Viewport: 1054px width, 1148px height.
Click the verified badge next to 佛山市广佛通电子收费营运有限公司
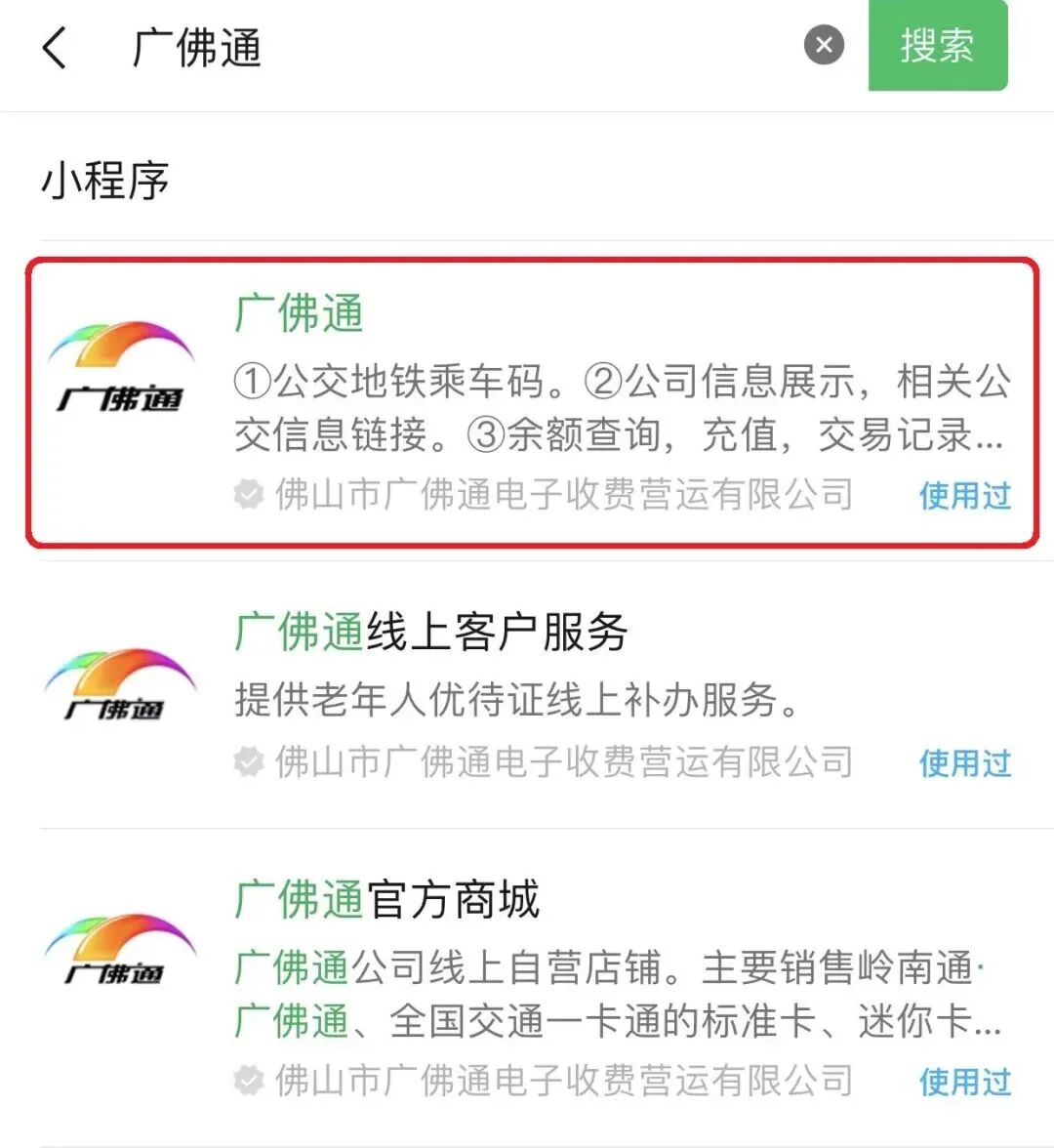247,496
